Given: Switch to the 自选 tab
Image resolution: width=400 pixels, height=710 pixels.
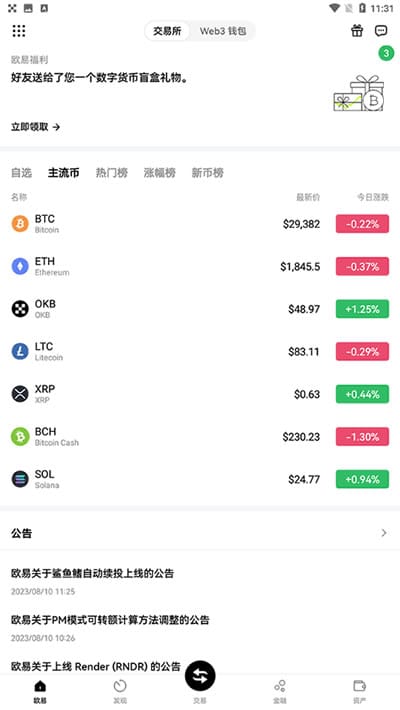Looking at the screenshot, I should pos(21,173).
